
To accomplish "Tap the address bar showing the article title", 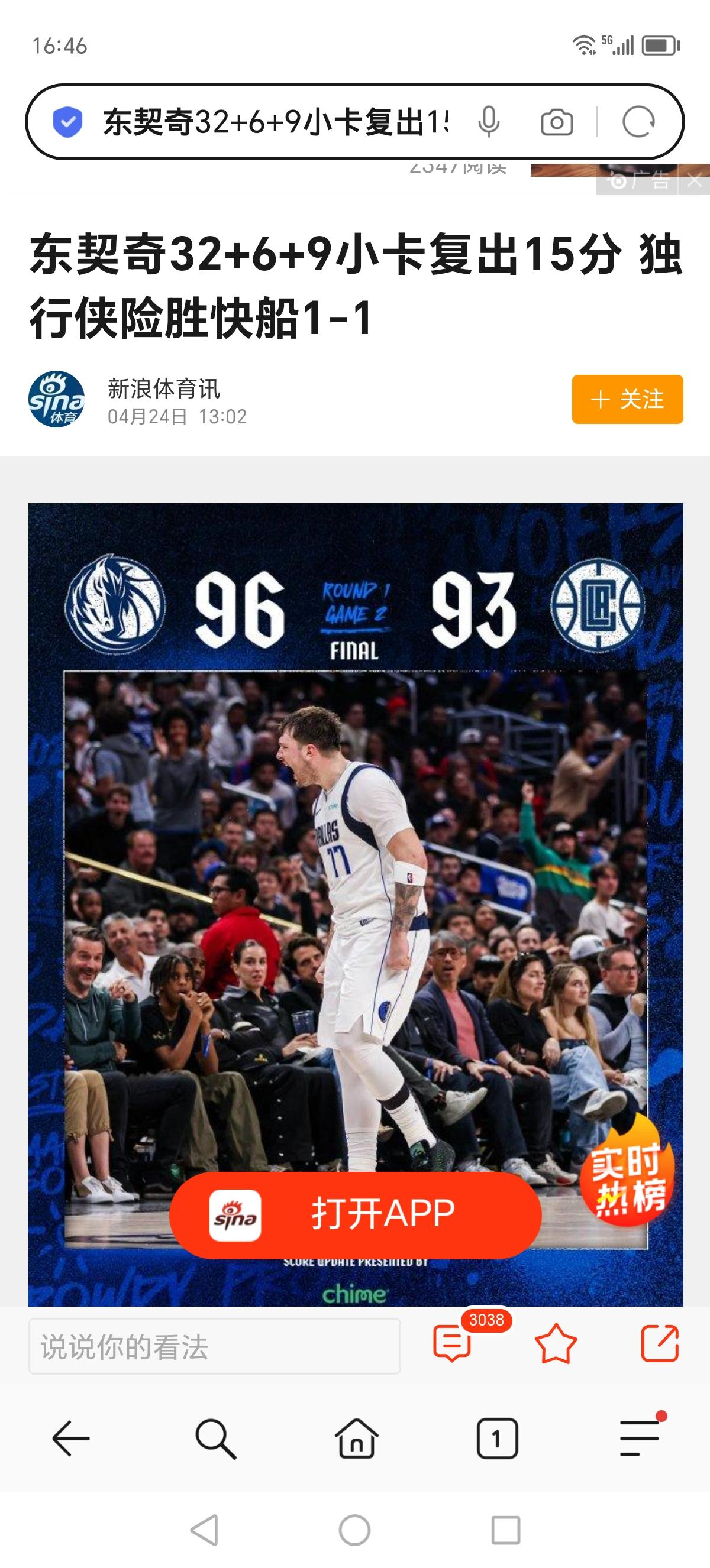I will [275, 122].
